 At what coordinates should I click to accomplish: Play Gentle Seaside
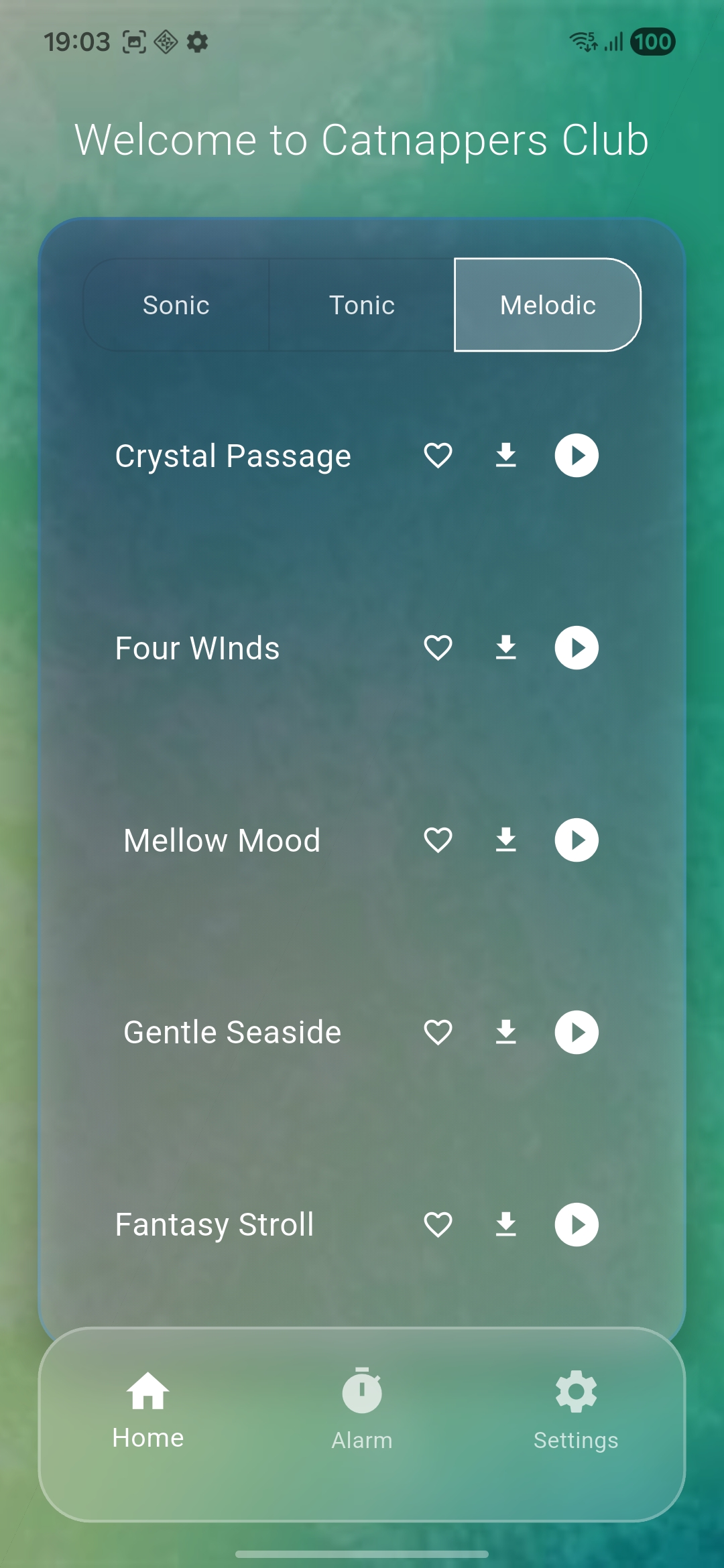(x=575, y=1032)
